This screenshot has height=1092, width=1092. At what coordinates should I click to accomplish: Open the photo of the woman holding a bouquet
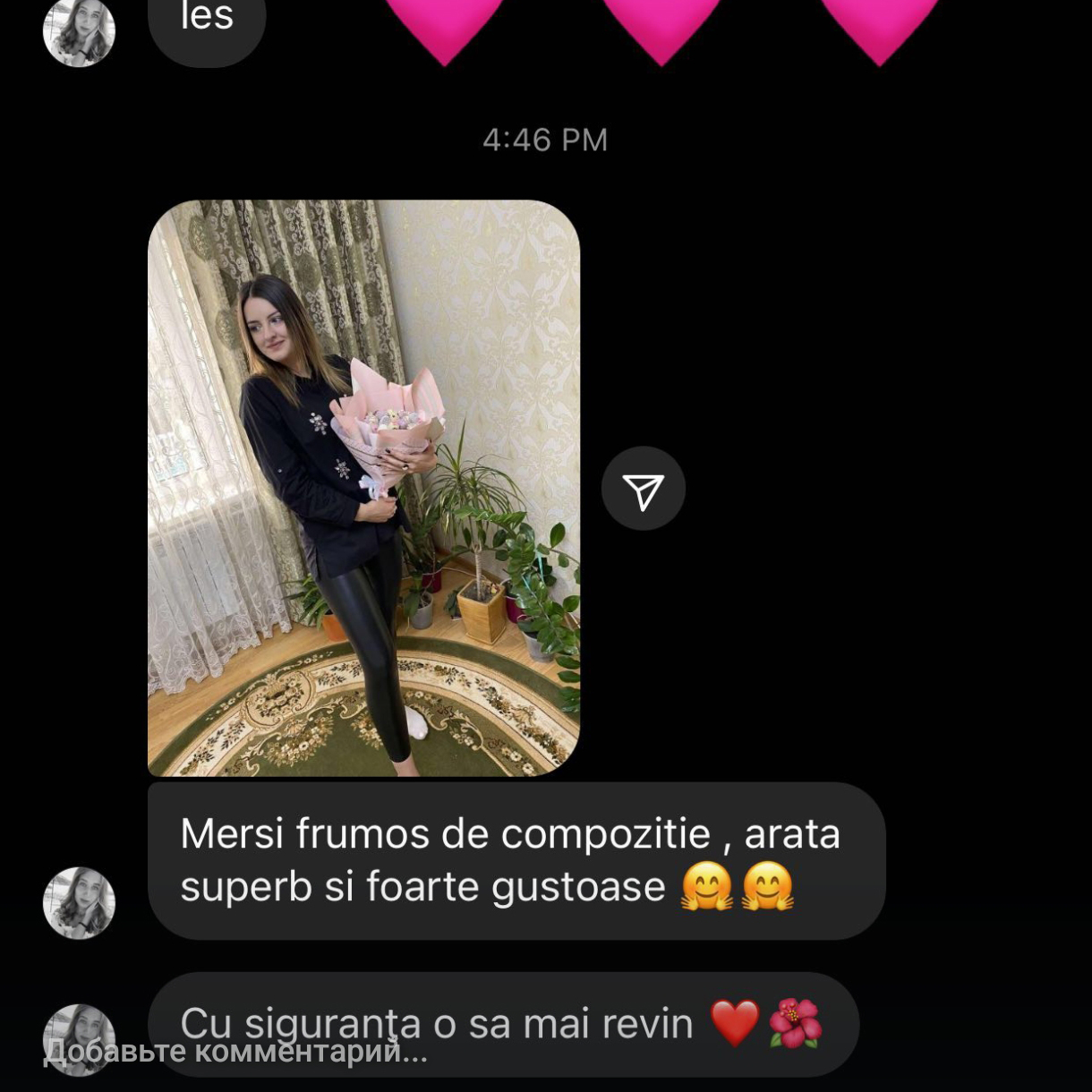click(x=363, y=488)
